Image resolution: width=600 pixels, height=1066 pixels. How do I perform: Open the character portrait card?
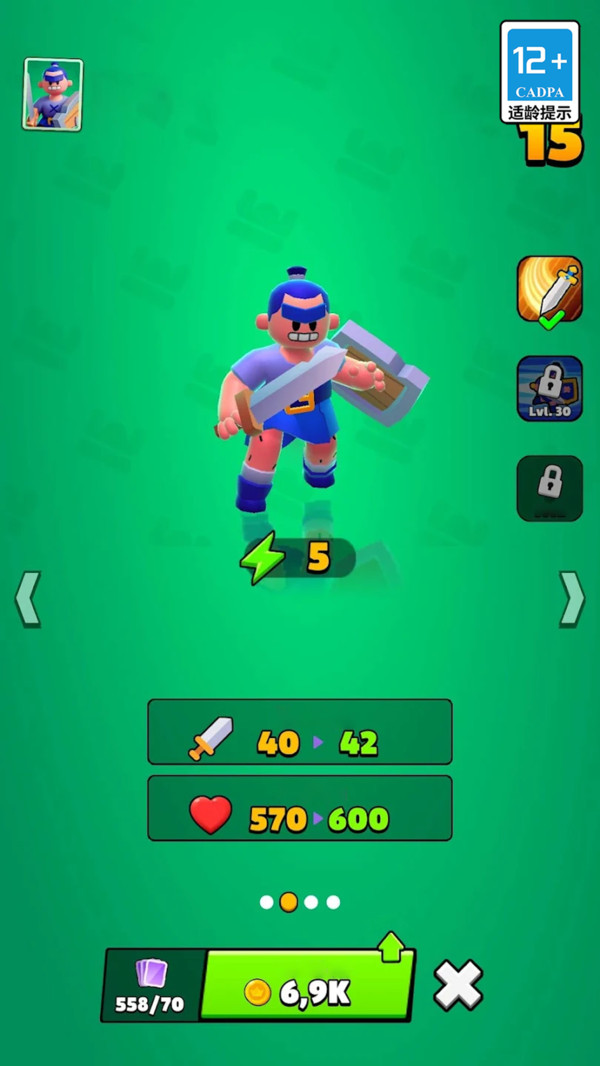tap(53, 95)
